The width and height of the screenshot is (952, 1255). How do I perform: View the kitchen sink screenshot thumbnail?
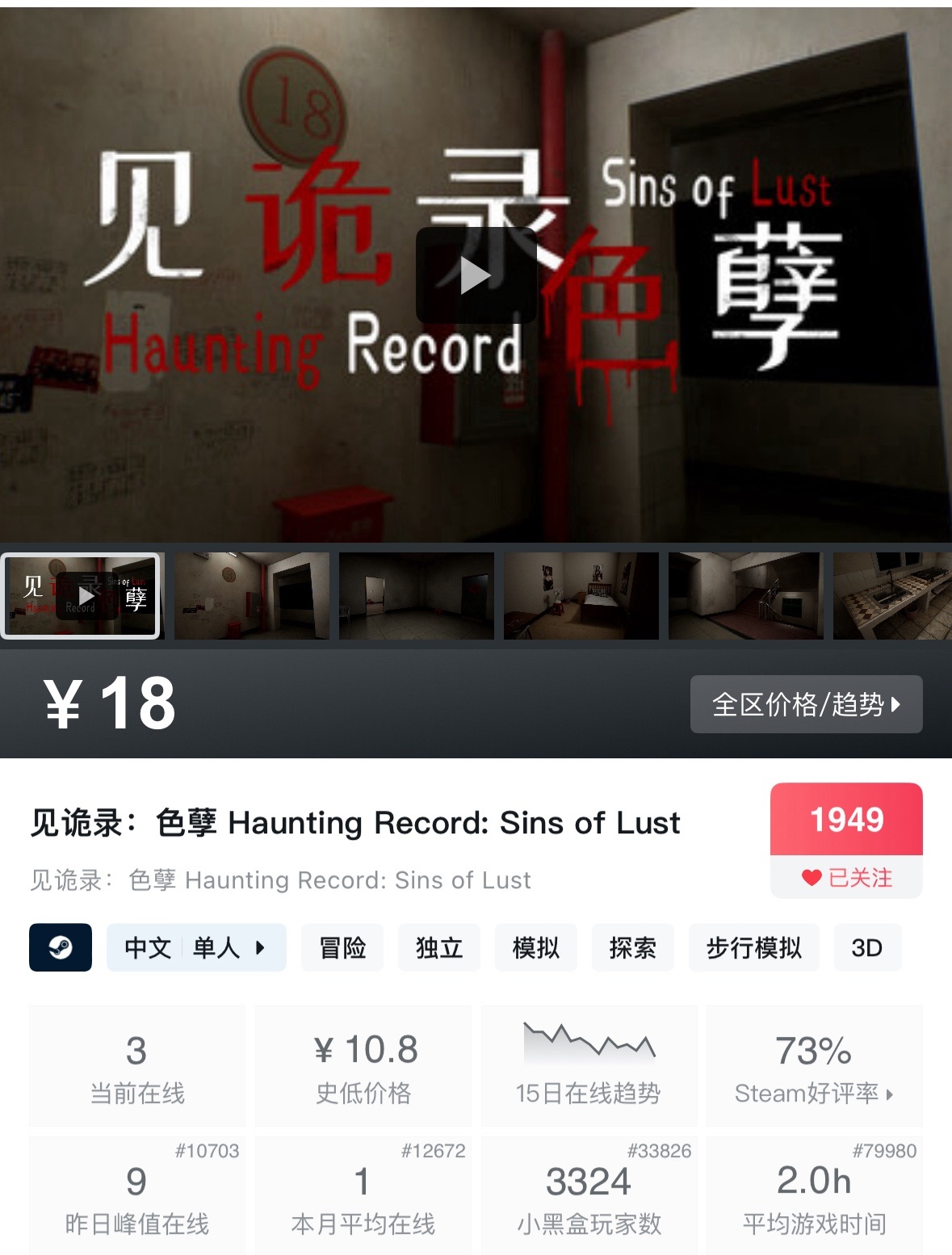(892, 596)
